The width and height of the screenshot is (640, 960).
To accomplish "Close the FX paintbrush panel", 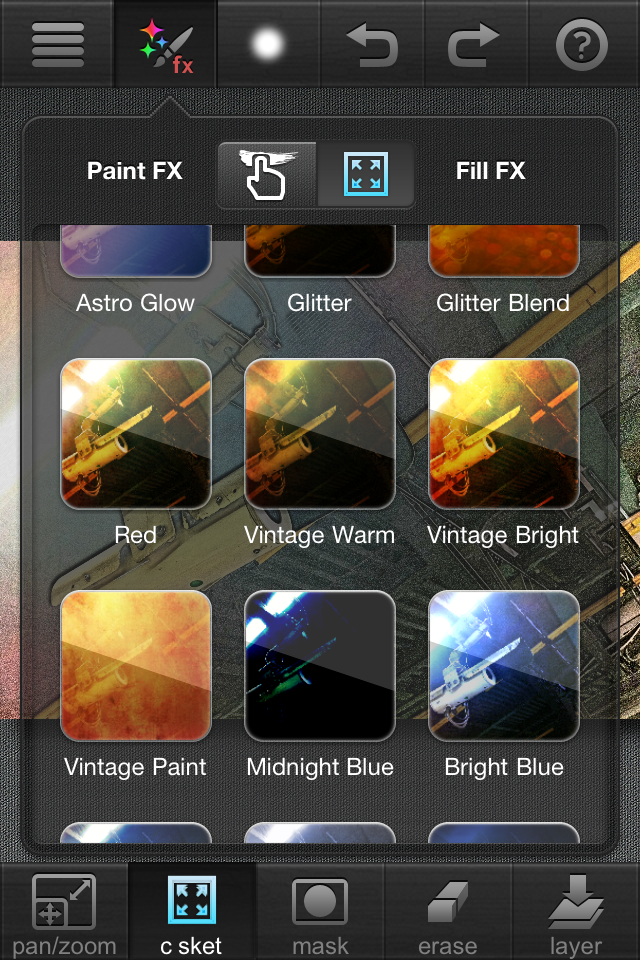I will [x=166, y=44].
